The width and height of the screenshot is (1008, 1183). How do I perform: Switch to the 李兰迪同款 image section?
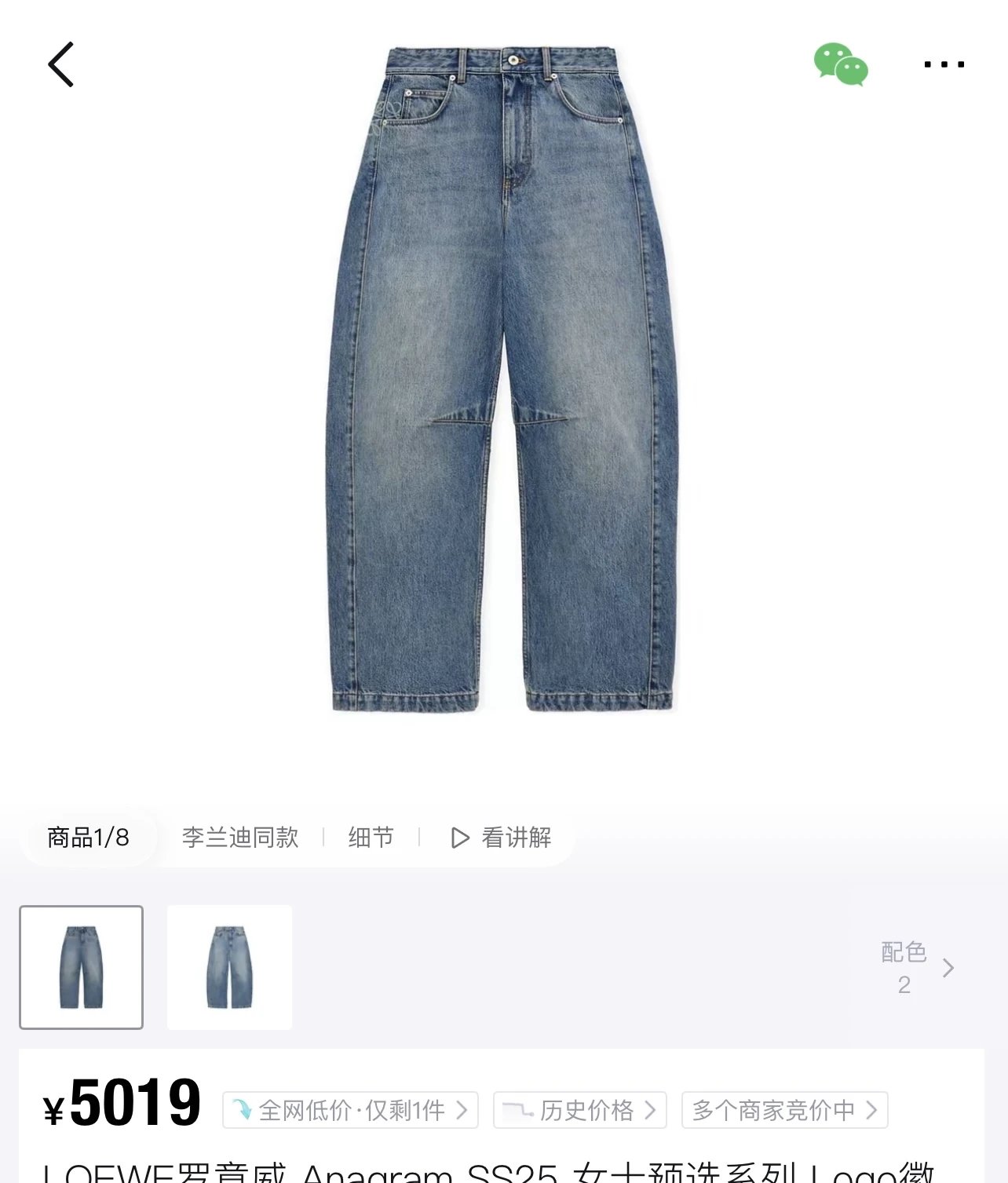click(x=240, y=838)
